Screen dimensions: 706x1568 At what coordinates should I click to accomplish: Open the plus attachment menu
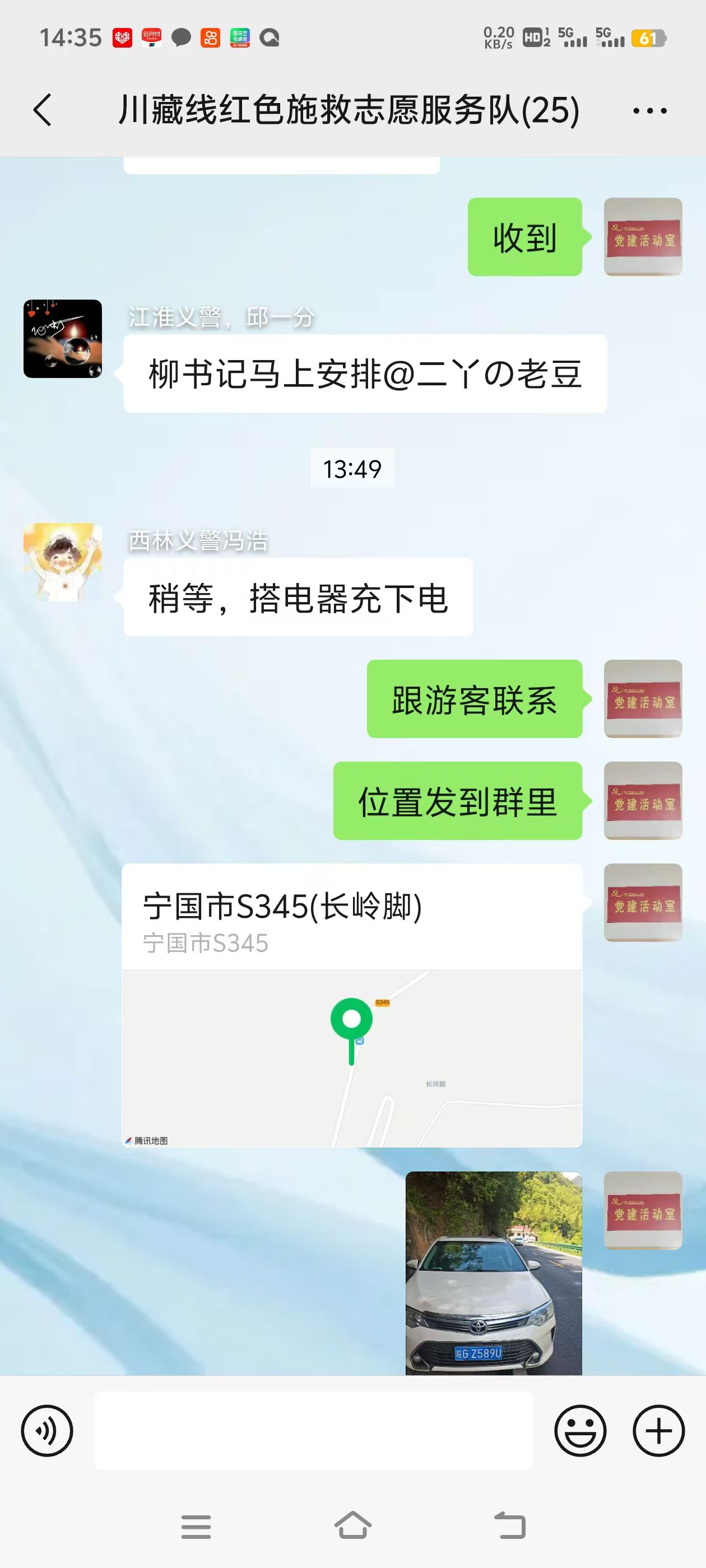[x=658, y=1430]
